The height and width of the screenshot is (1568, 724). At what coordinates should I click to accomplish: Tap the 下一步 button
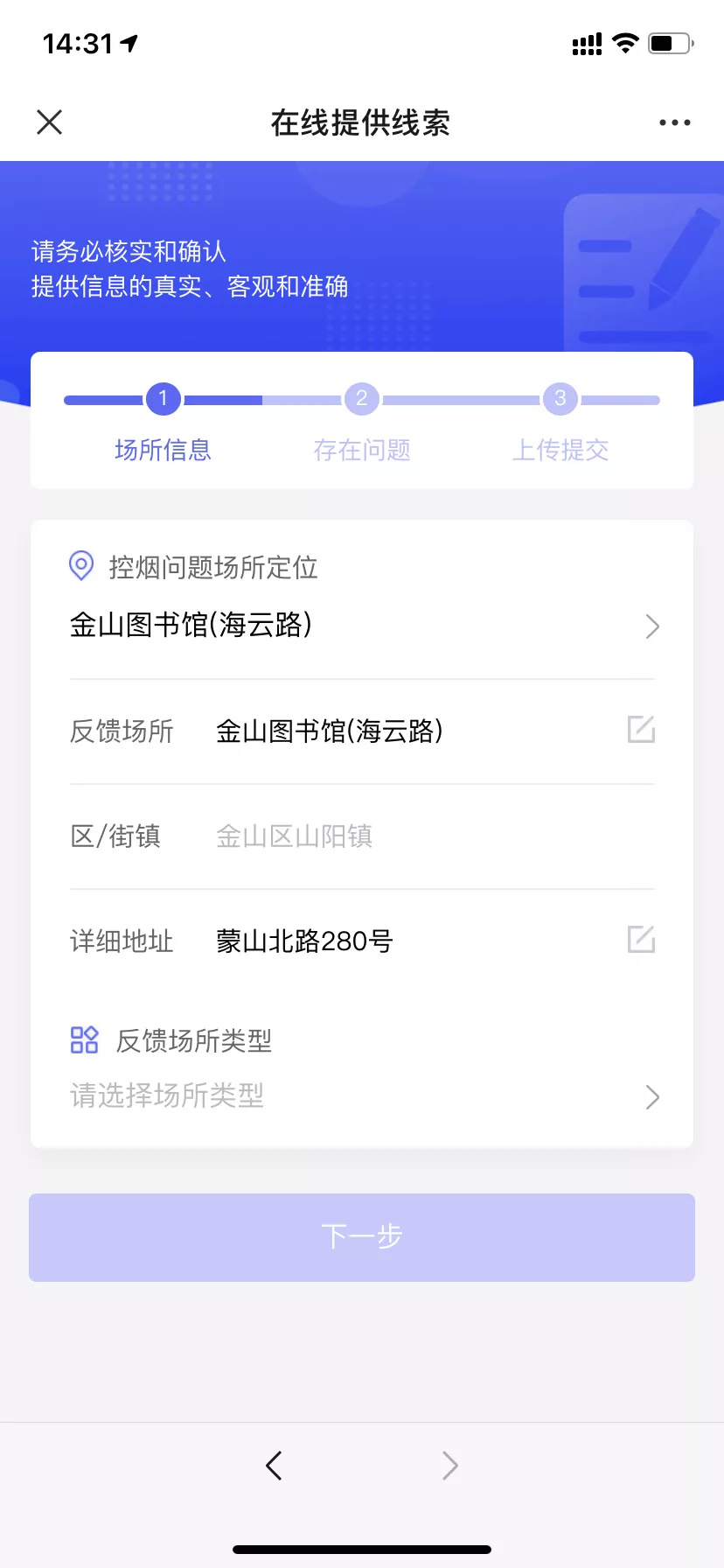[362, 1237]
